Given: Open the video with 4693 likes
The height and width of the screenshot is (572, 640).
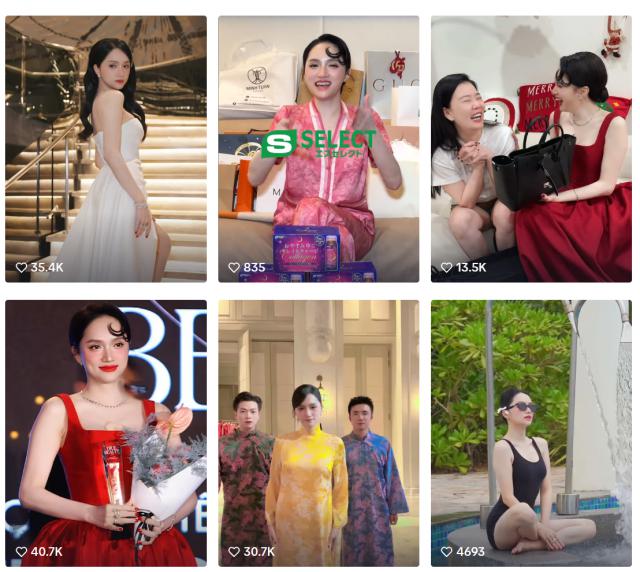Looking at the screenshot, I should coord(531,432).
